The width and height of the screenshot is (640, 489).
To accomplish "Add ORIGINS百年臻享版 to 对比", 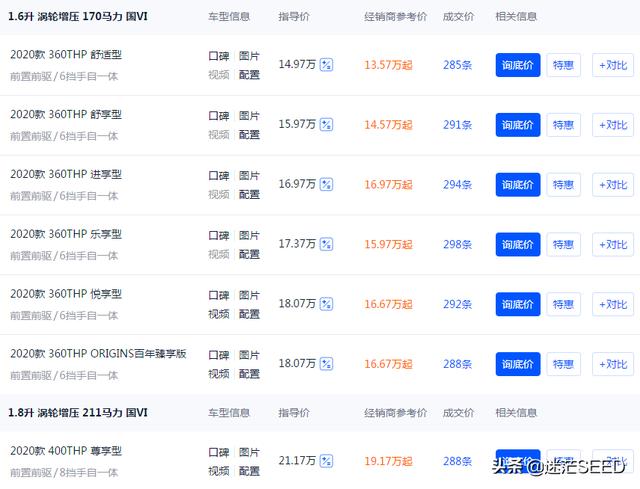I will tap(612, 365).
